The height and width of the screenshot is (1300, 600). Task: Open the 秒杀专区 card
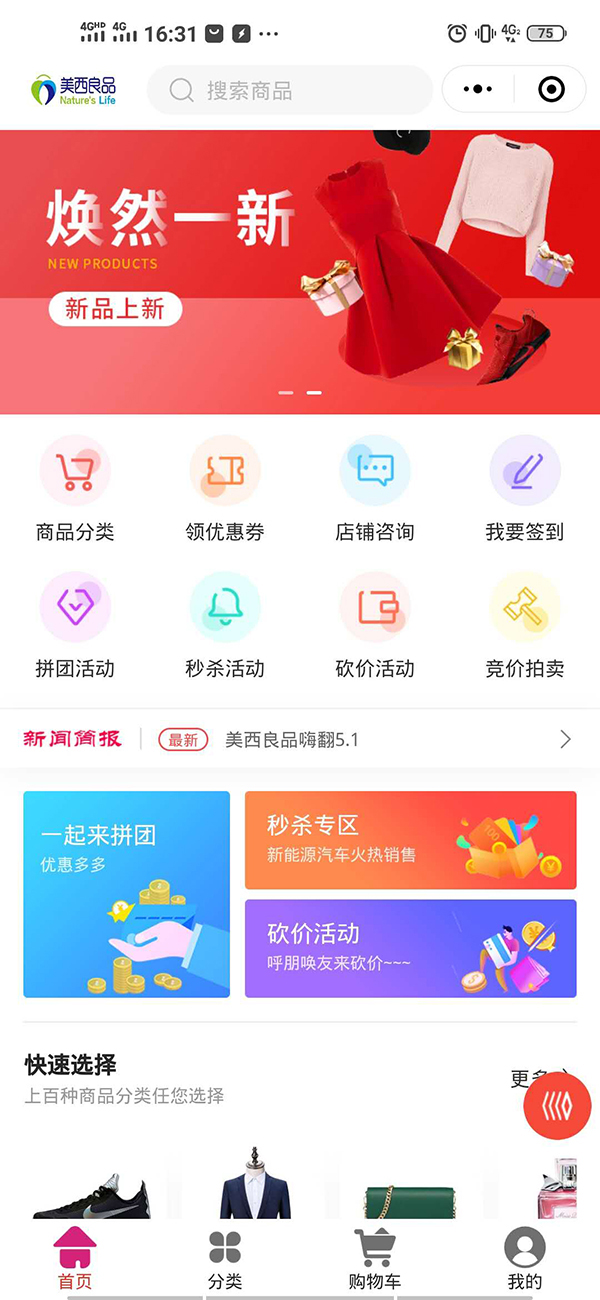point(410,840)
